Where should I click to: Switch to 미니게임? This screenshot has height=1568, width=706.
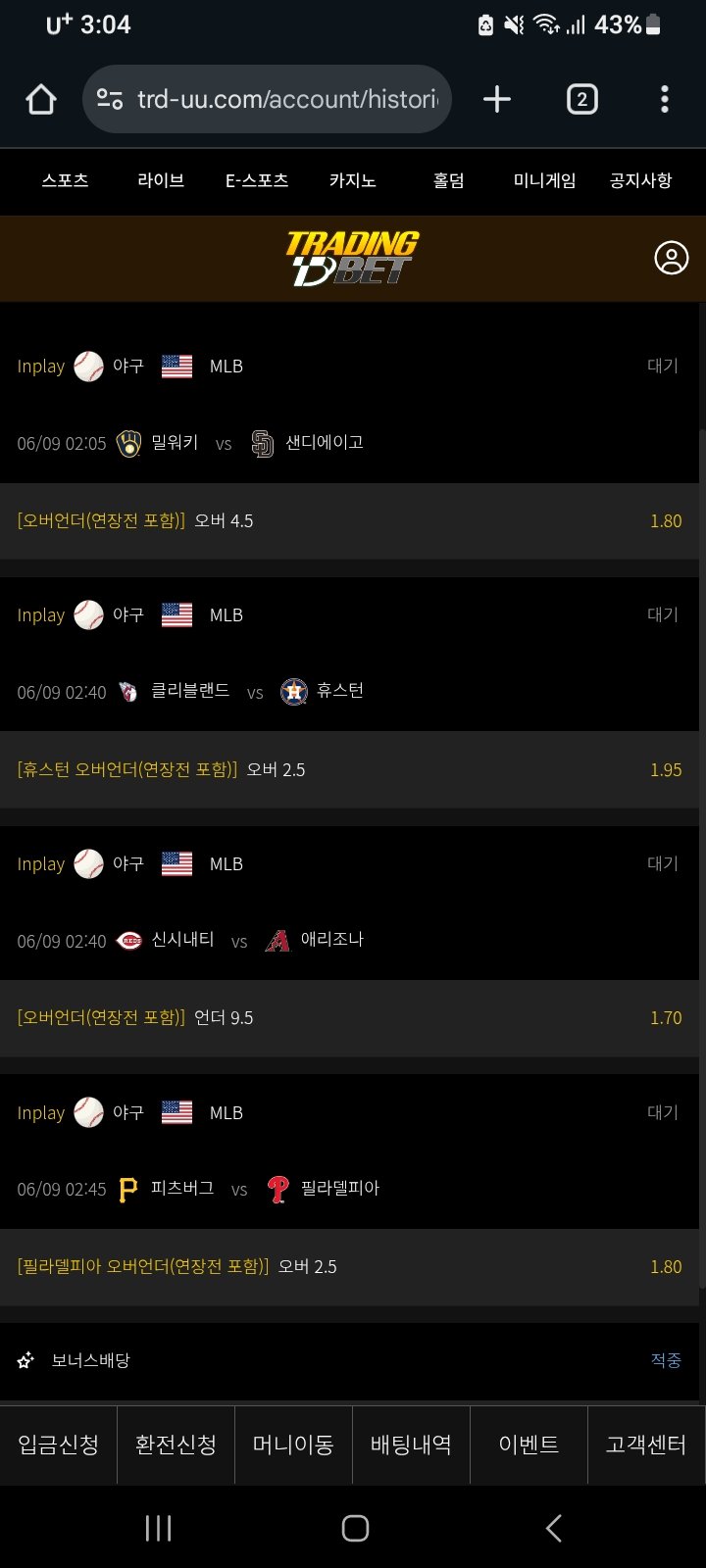(544, 180)
